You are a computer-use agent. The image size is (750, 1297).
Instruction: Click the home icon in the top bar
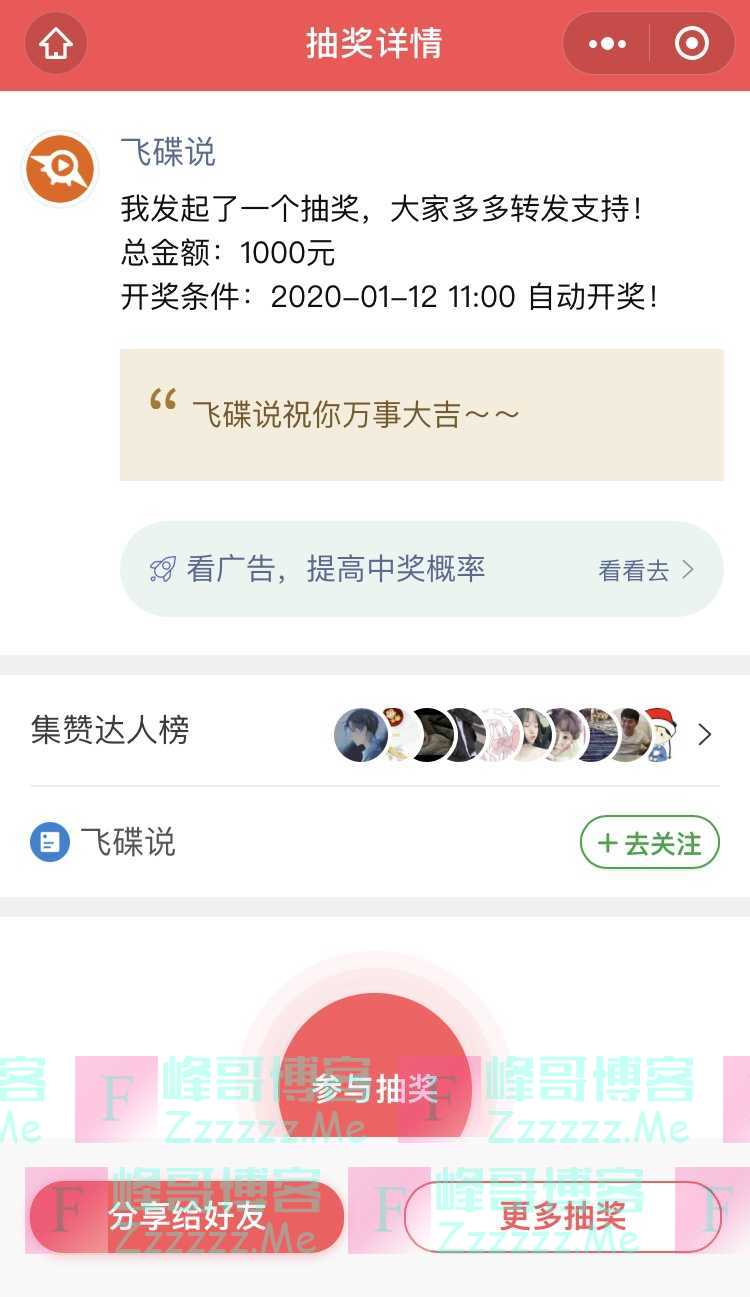tap(56, 44)
